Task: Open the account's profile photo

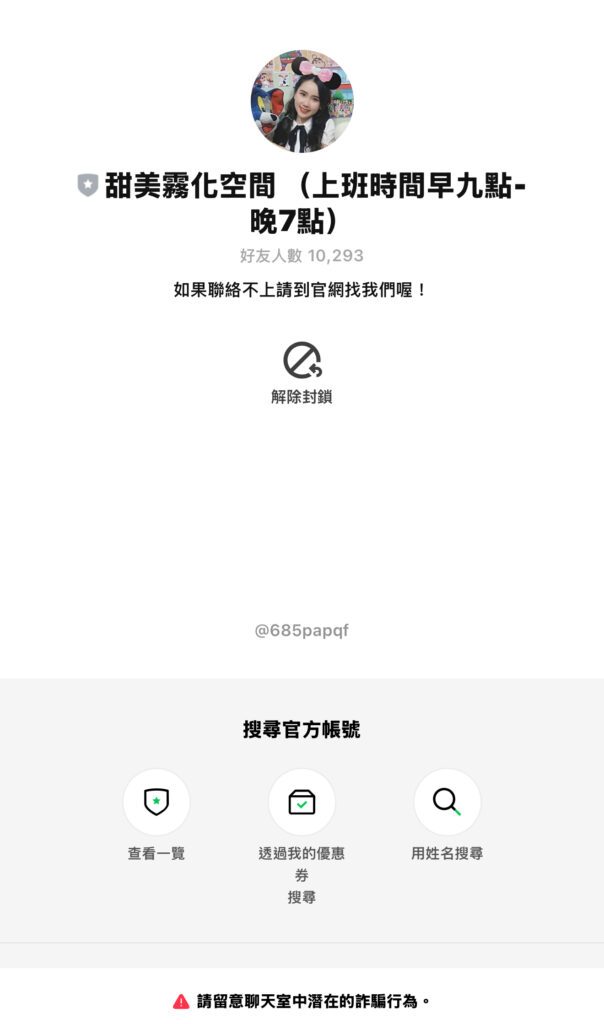Action: [301, 101]
